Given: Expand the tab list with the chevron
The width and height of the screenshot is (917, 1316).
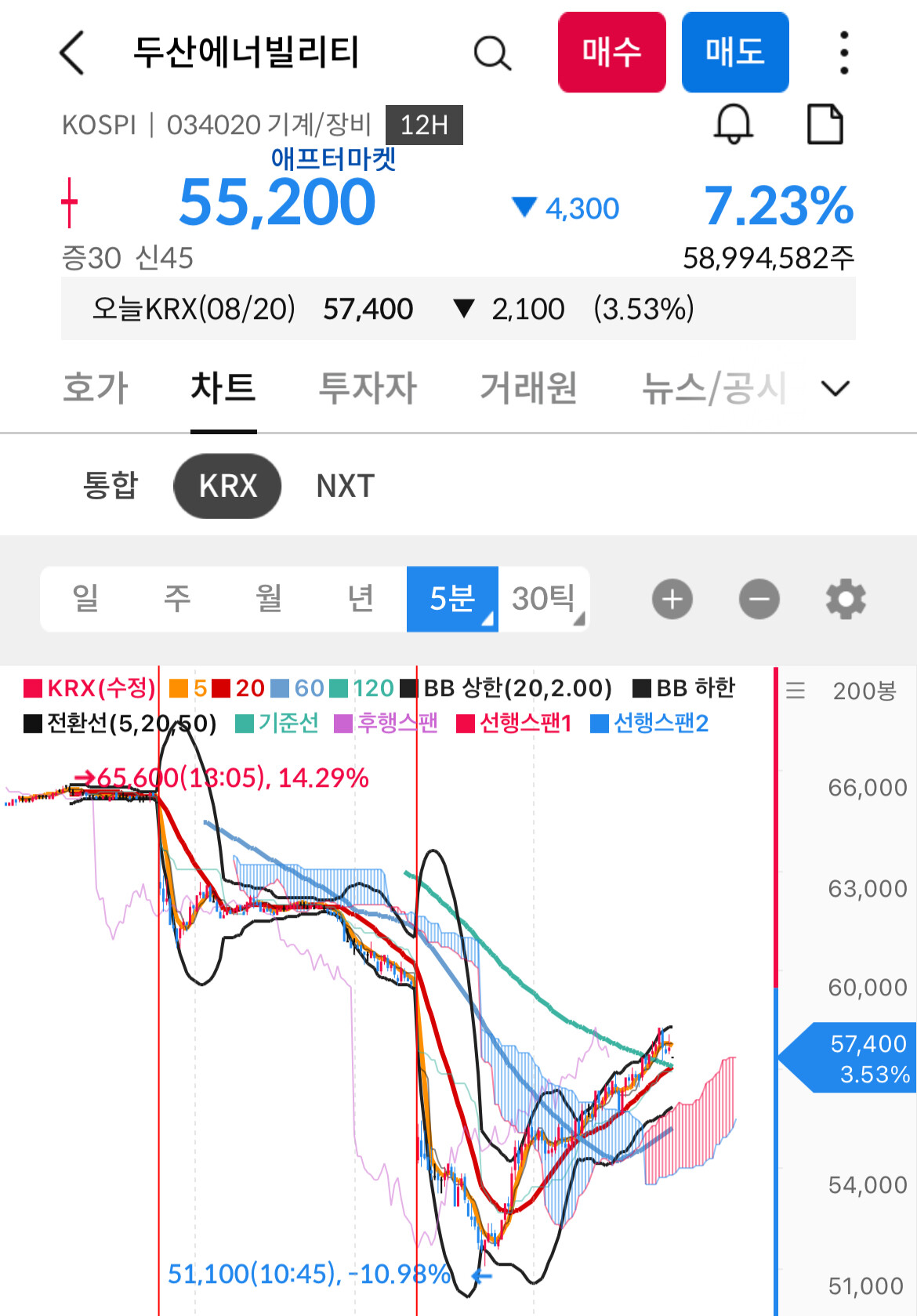Looking at the screenshot, I should click(835, 388).
